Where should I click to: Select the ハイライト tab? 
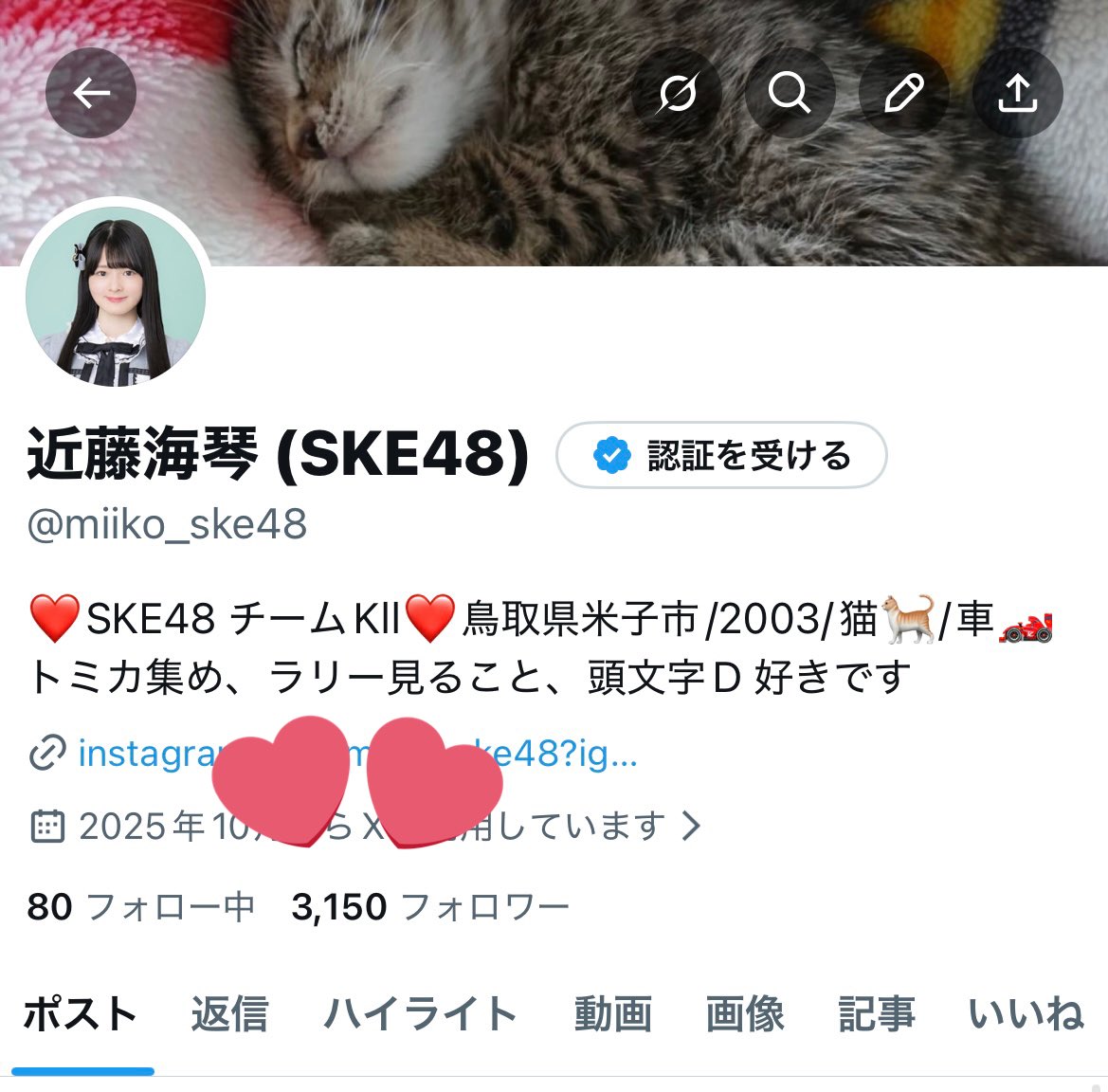tap(420, 1014)
